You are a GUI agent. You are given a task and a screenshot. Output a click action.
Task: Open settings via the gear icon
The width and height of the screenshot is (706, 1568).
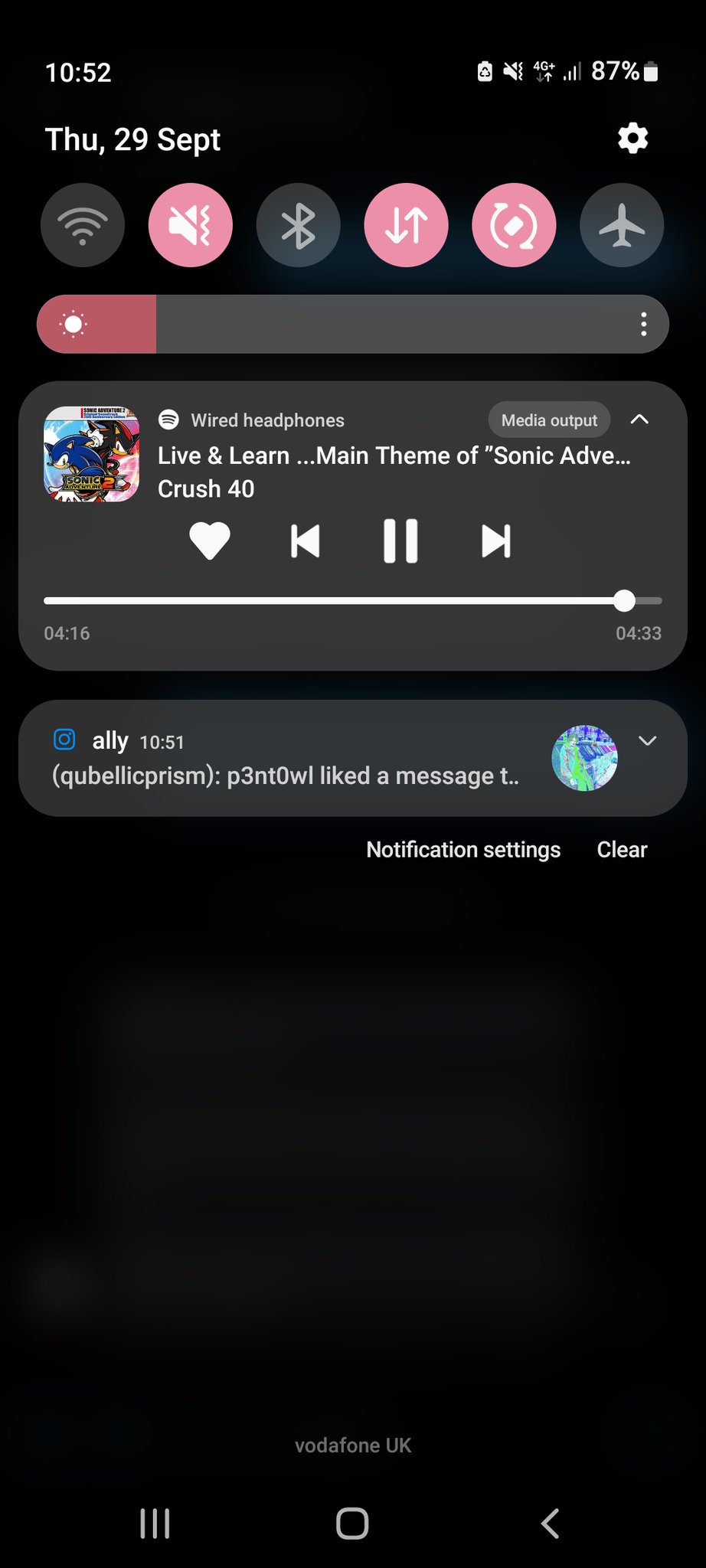click(x=632, y=139)
